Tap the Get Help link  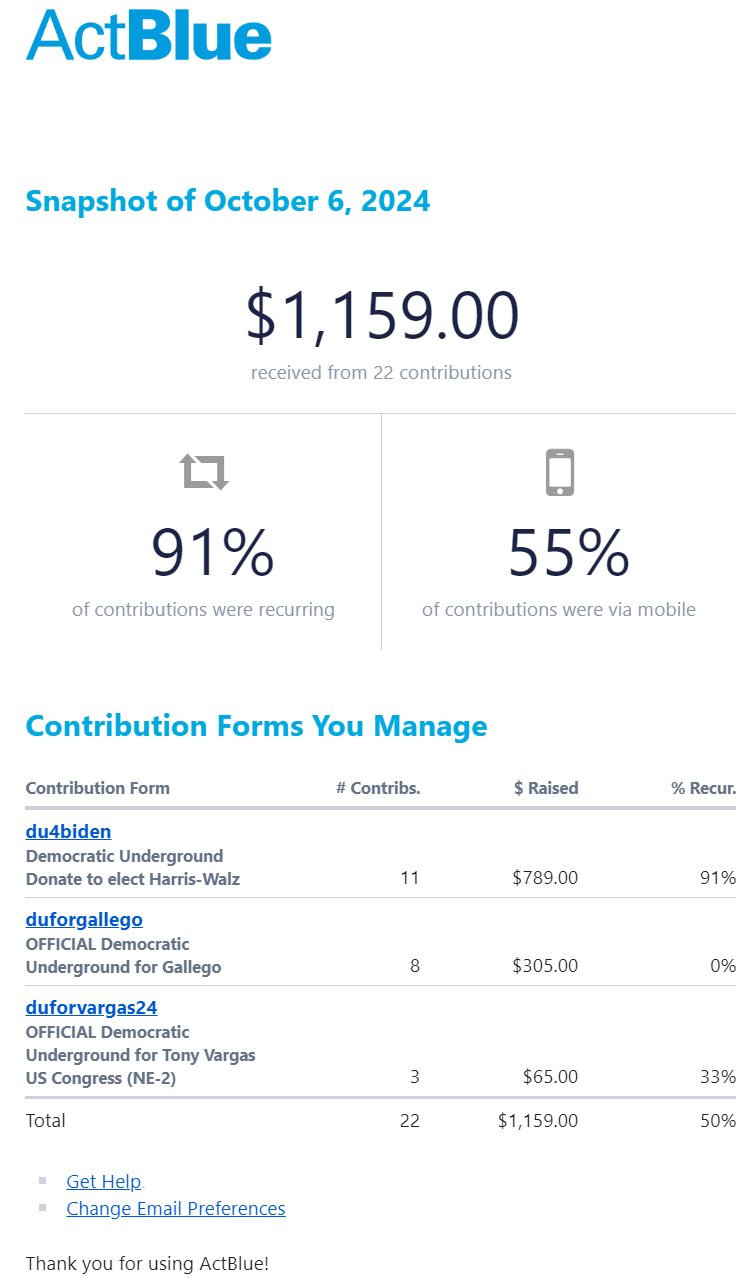coord(104,1181)
